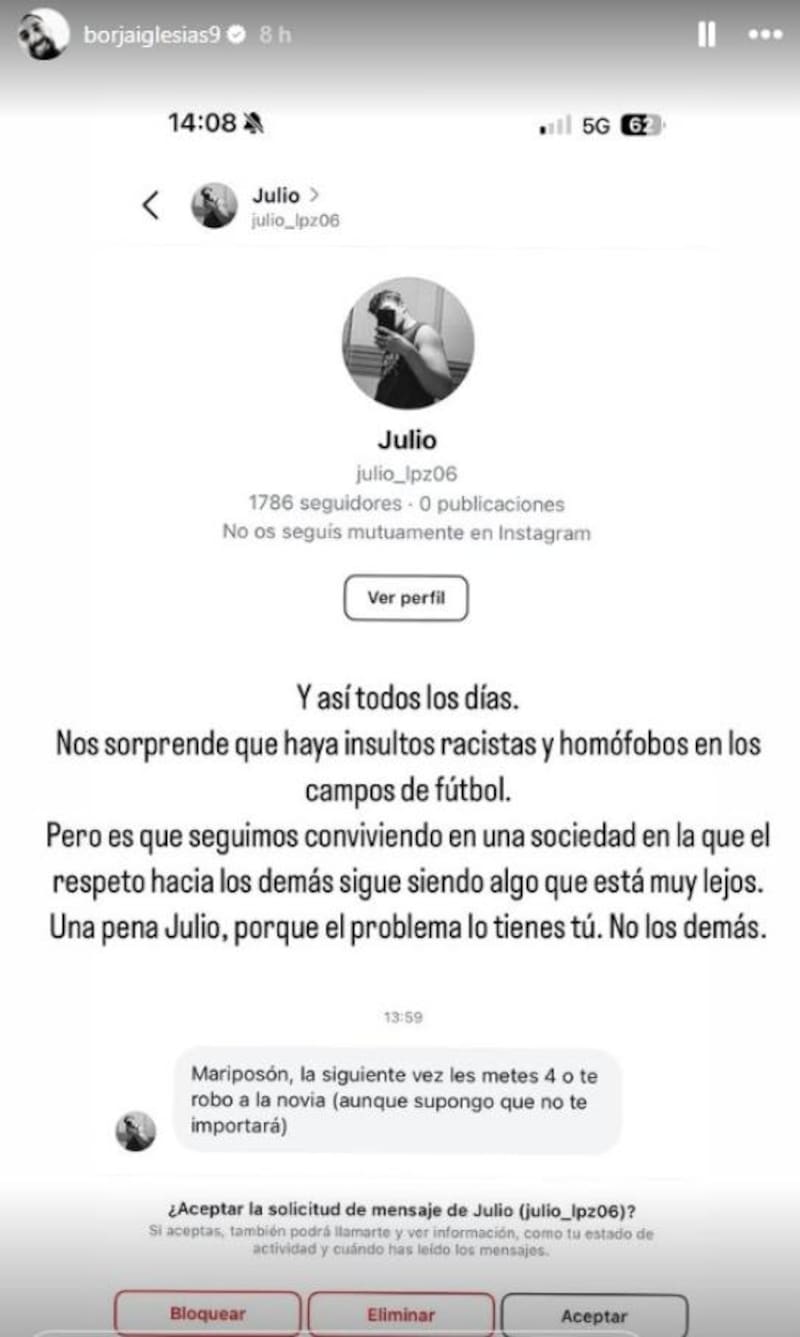Pause the story playback
This screenshot has width=800, height=1337.
[706, 35]
